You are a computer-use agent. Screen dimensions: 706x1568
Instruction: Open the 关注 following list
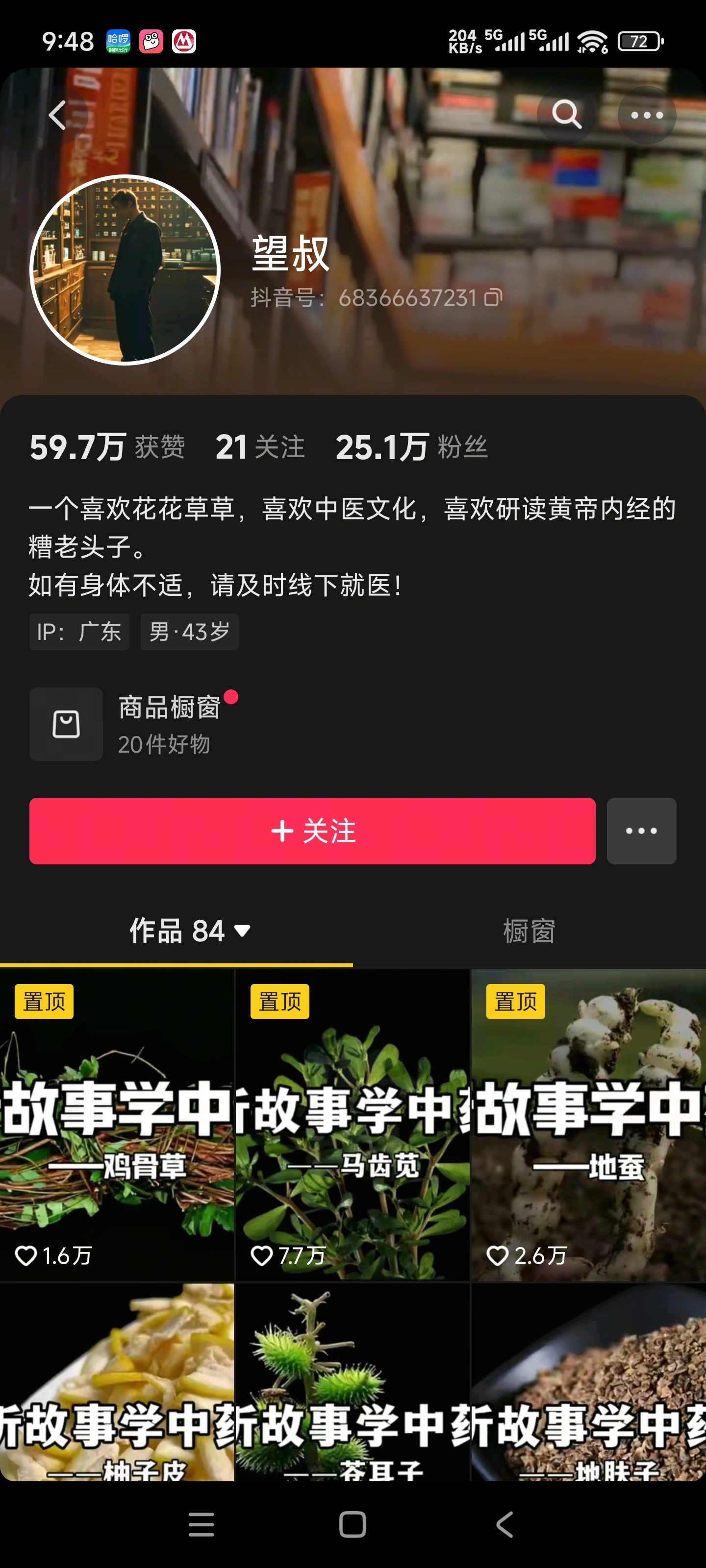(x=260, y=447)
